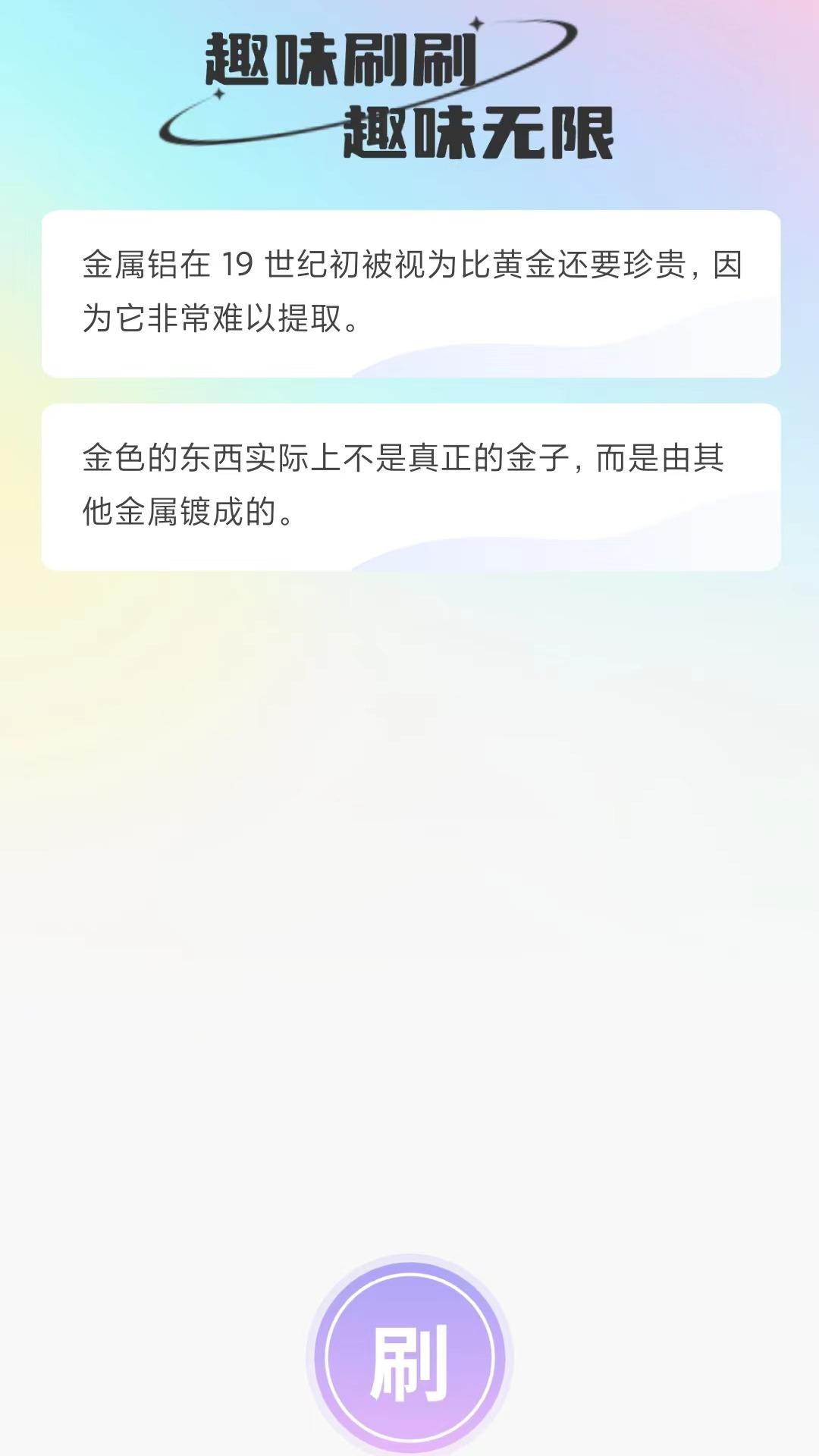
Task: Tap the header area of the page
Action: point(409,91)
